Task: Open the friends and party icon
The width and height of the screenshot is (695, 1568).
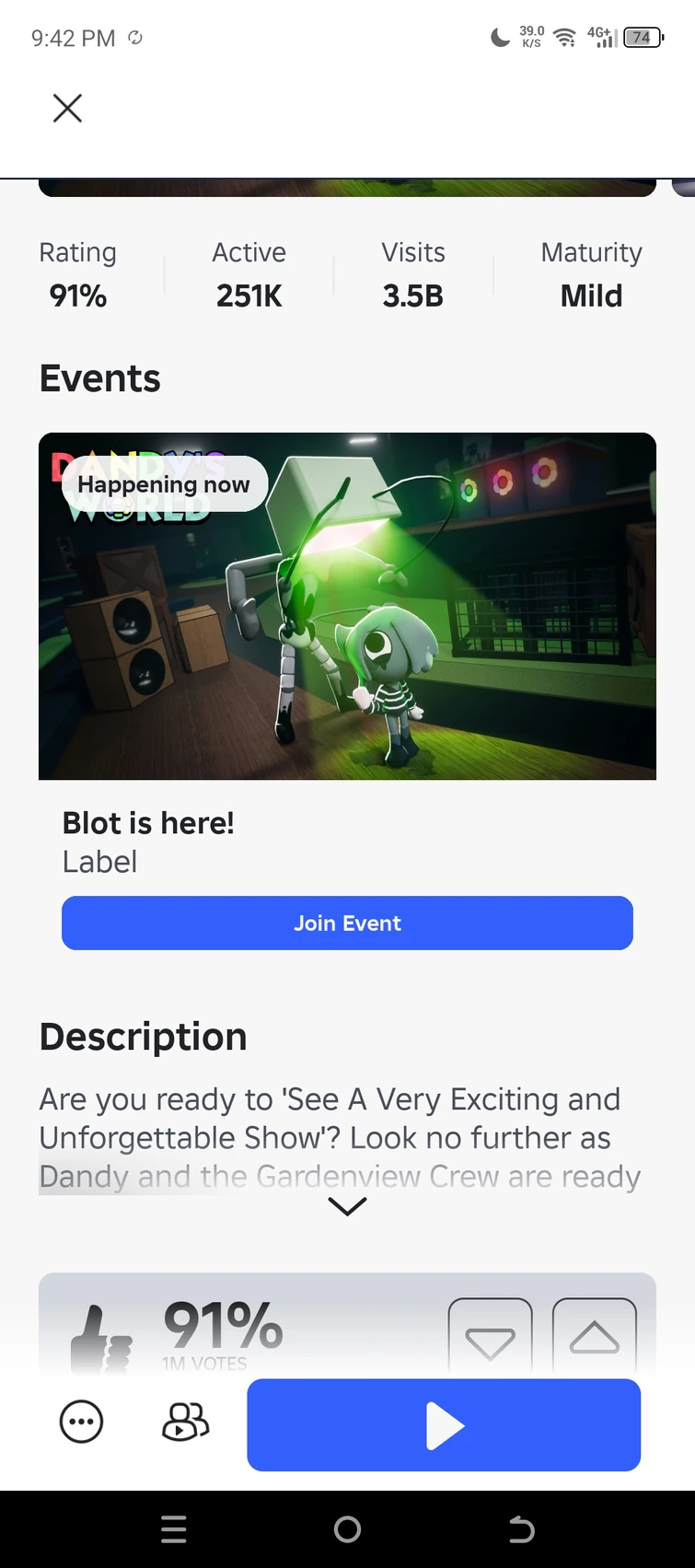Action: click(x=185, y=1423)
